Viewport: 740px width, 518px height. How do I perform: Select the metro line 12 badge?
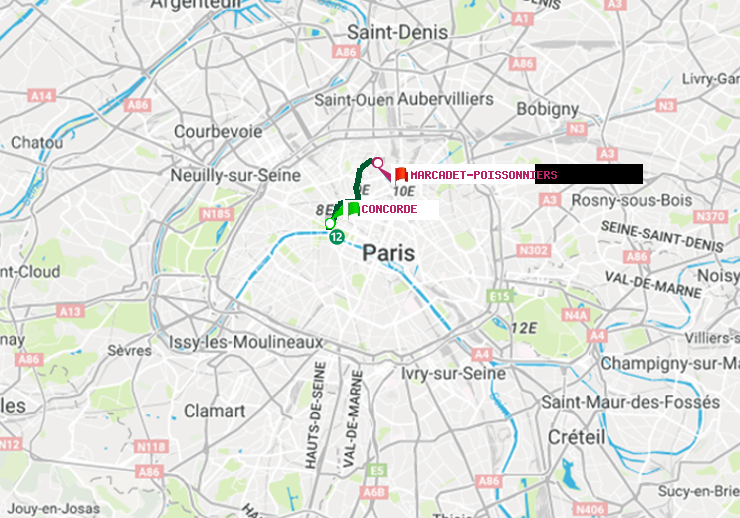(x=337, y=237)
